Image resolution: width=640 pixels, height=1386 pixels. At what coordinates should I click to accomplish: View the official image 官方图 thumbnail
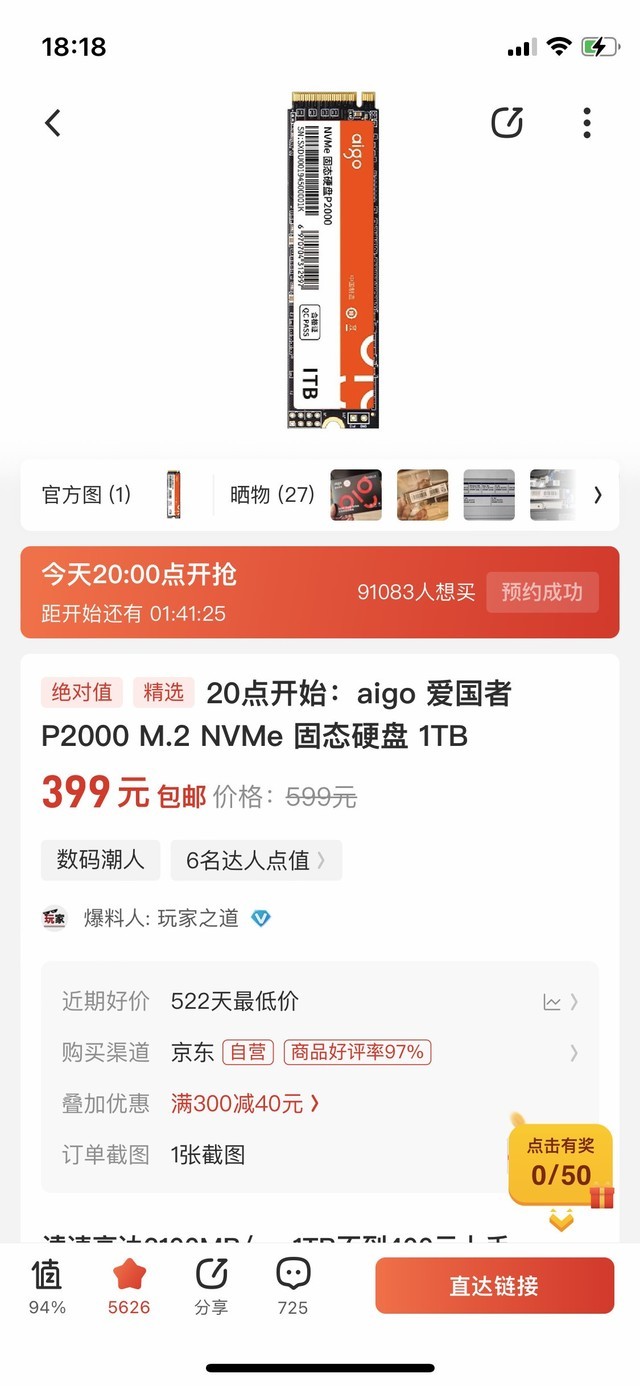(x=174, y=494)
